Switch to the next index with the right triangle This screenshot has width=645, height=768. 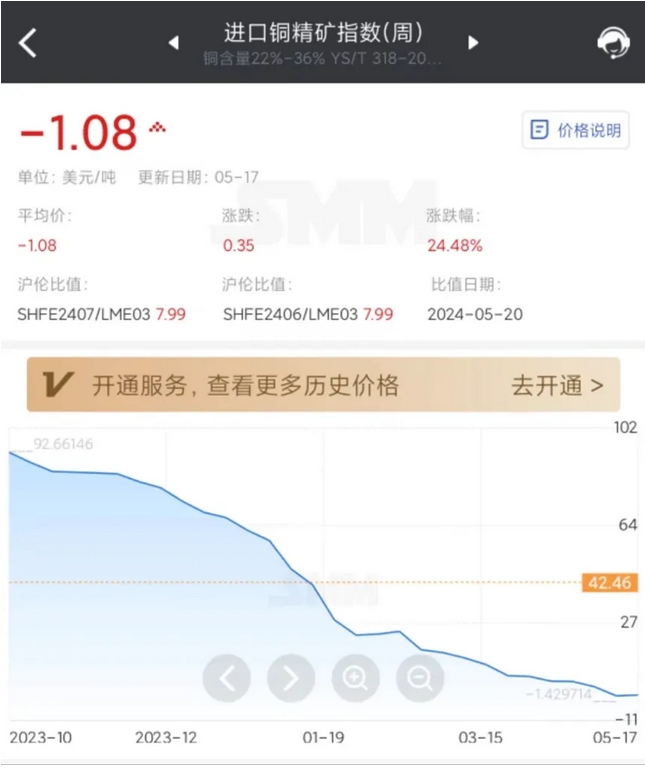tap(473, 43)
